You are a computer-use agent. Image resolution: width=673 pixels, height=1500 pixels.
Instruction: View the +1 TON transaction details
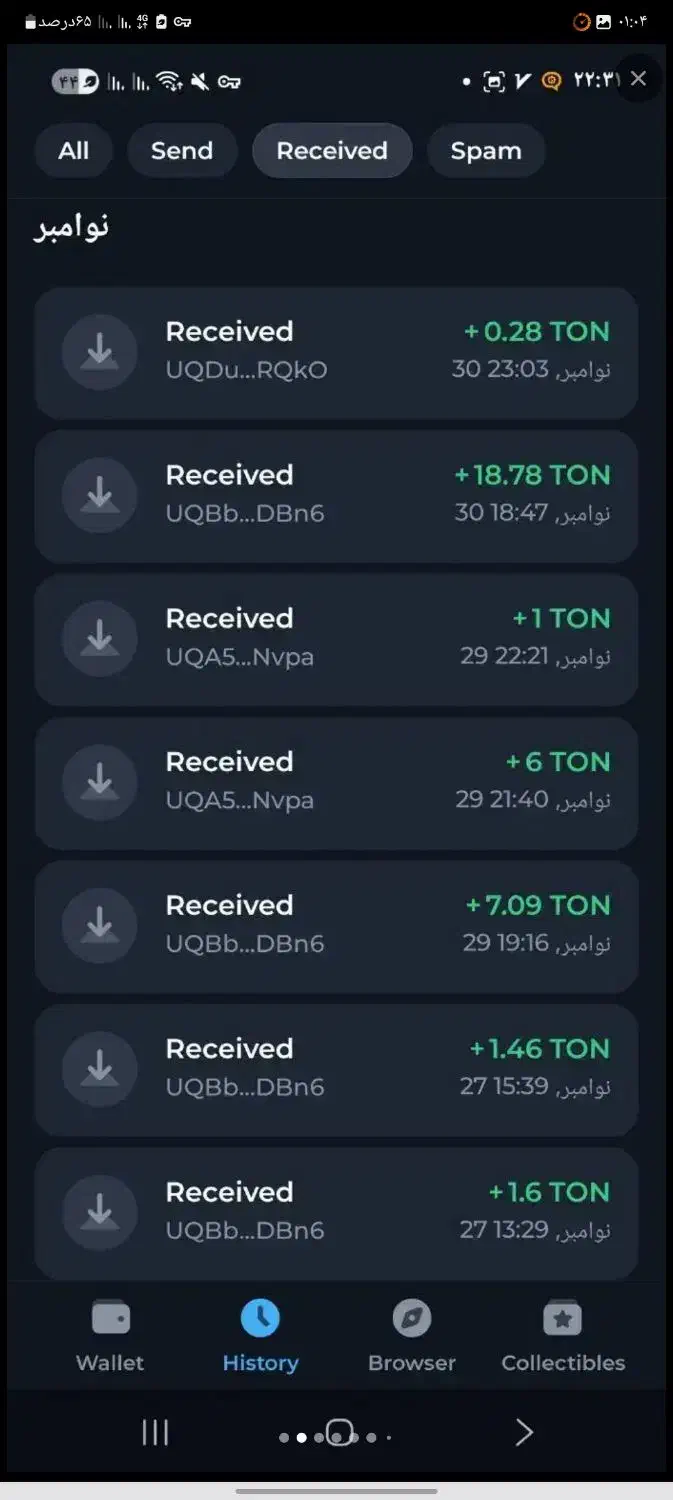point(336,638)
